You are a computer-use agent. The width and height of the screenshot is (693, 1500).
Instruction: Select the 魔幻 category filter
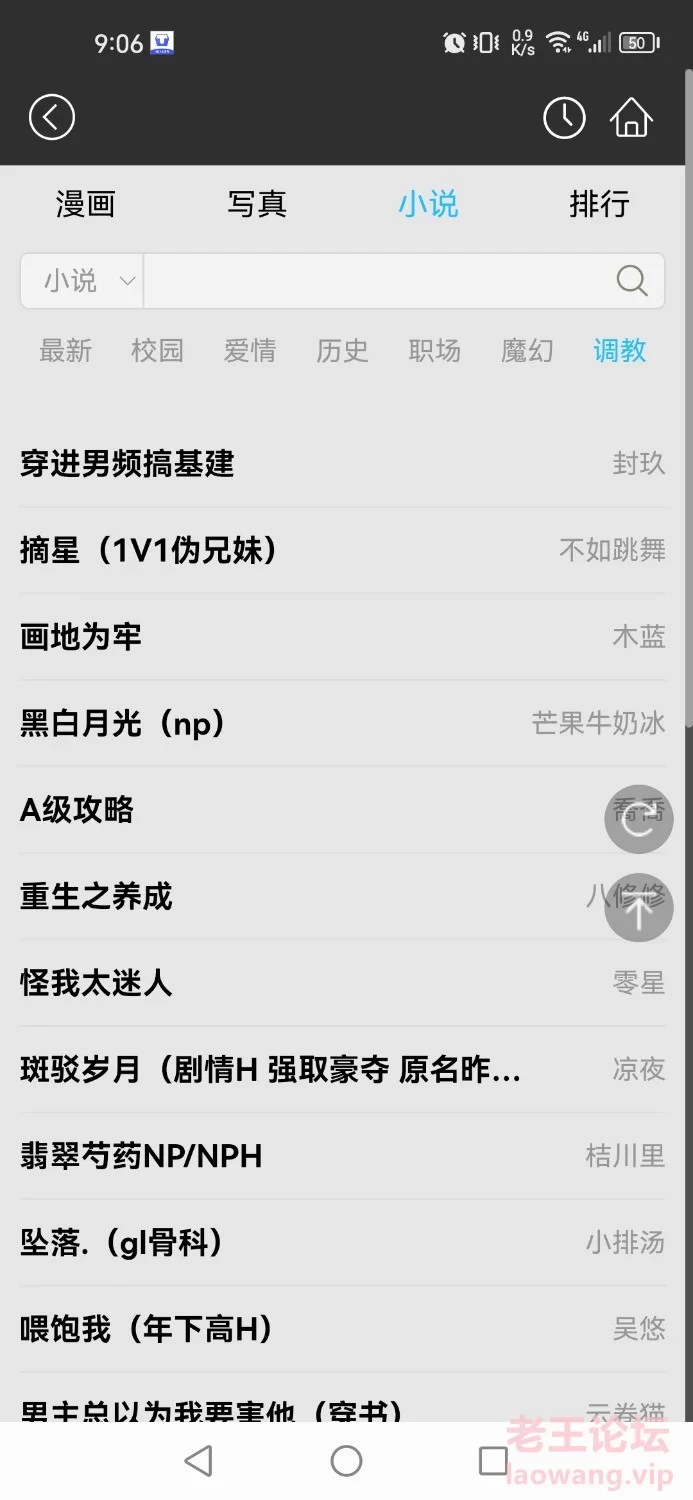coord(527,350)
